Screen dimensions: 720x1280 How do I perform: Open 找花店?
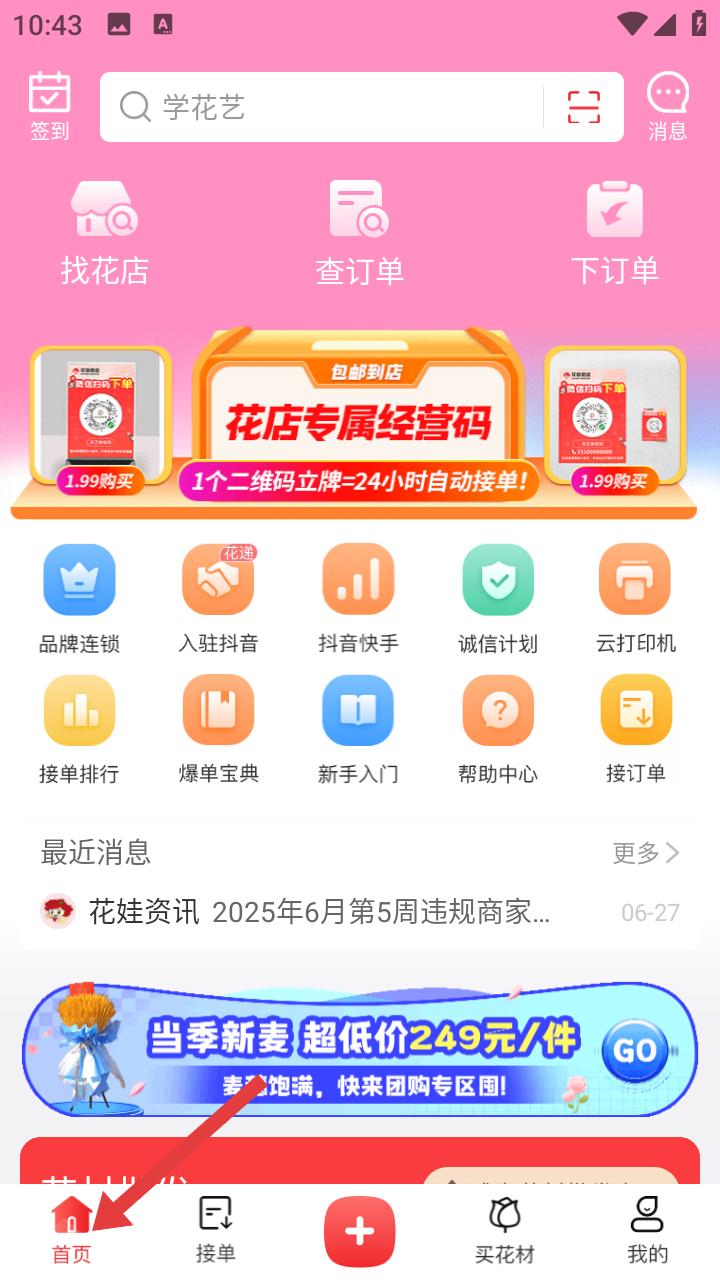tap(105, 234)
